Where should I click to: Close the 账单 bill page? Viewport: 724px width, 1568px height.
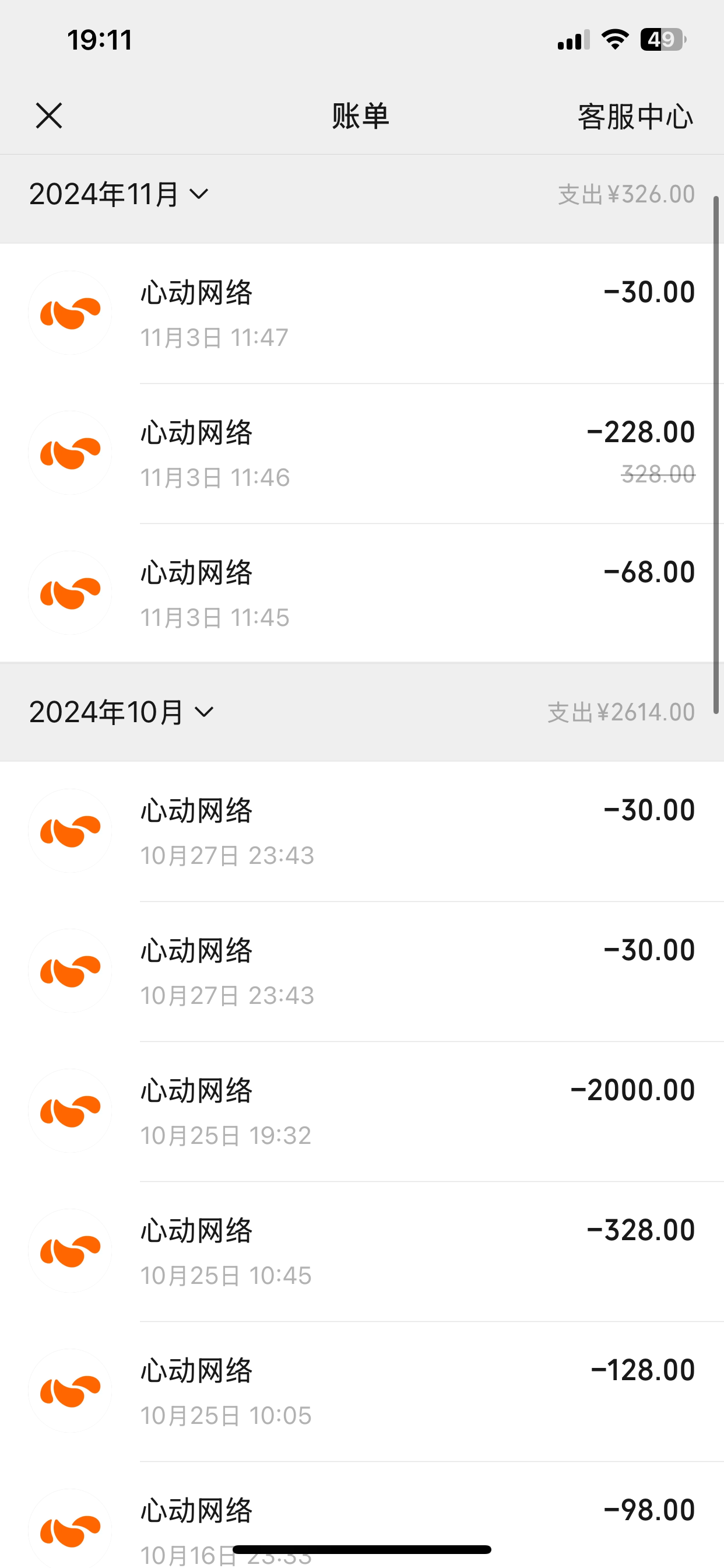pos(48,116)
